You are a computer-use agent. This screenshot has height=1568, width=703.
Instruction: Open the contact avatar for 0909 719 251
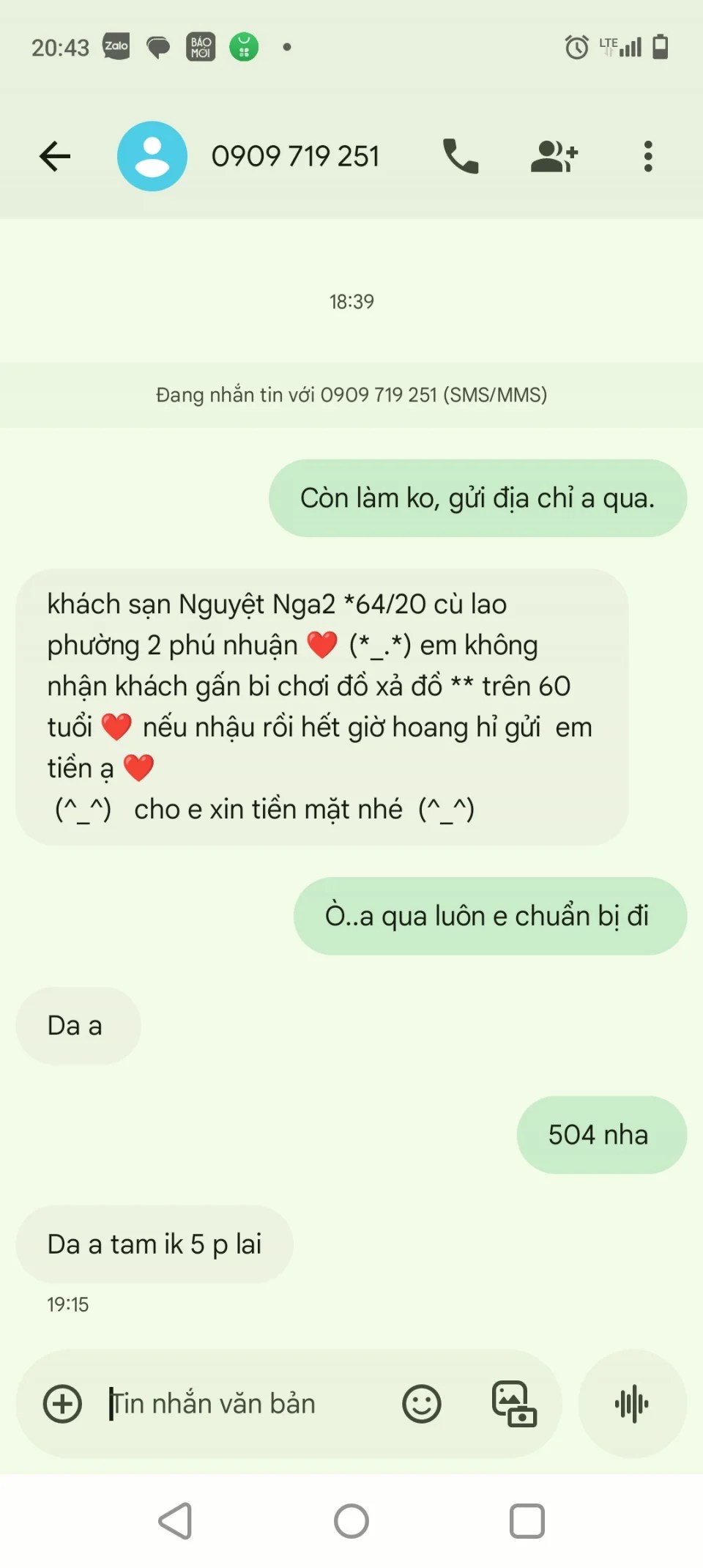152,156
